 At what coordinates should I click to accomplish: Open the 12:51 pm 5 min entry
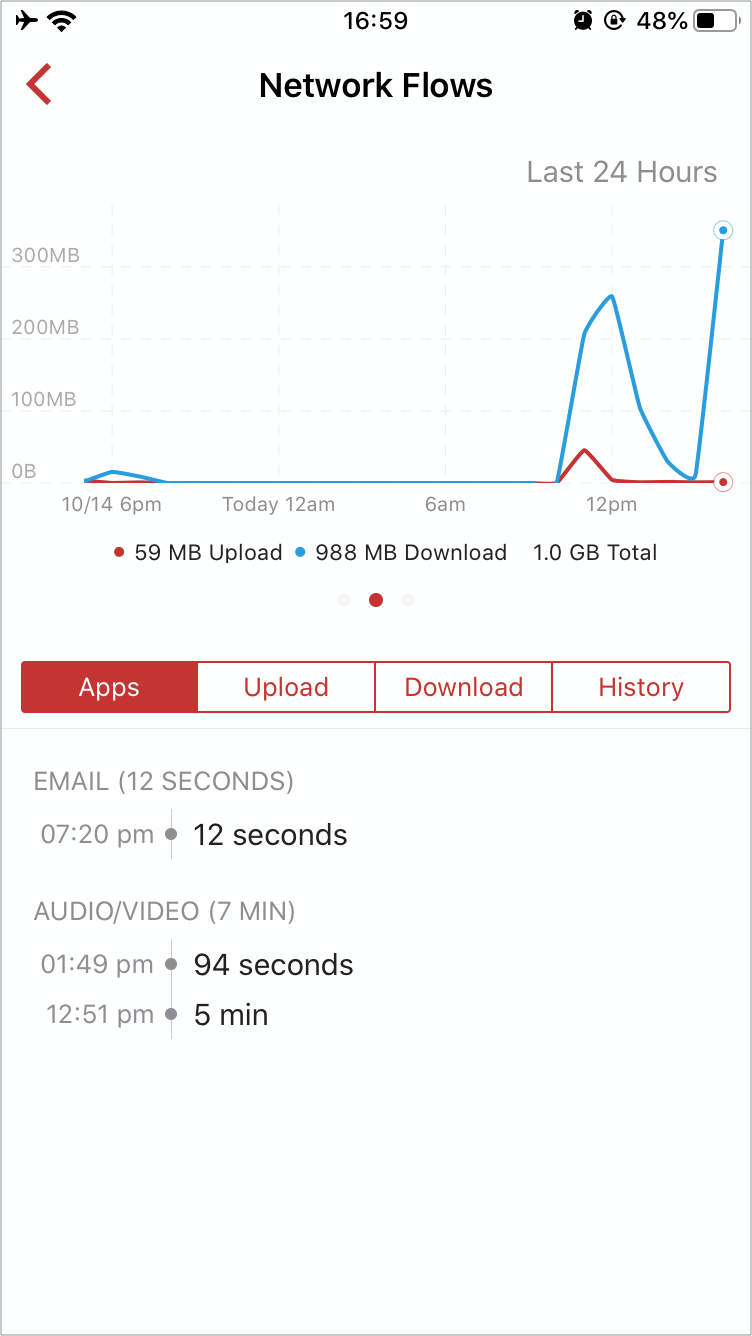pyautogui.click(x=376, y=1015)
